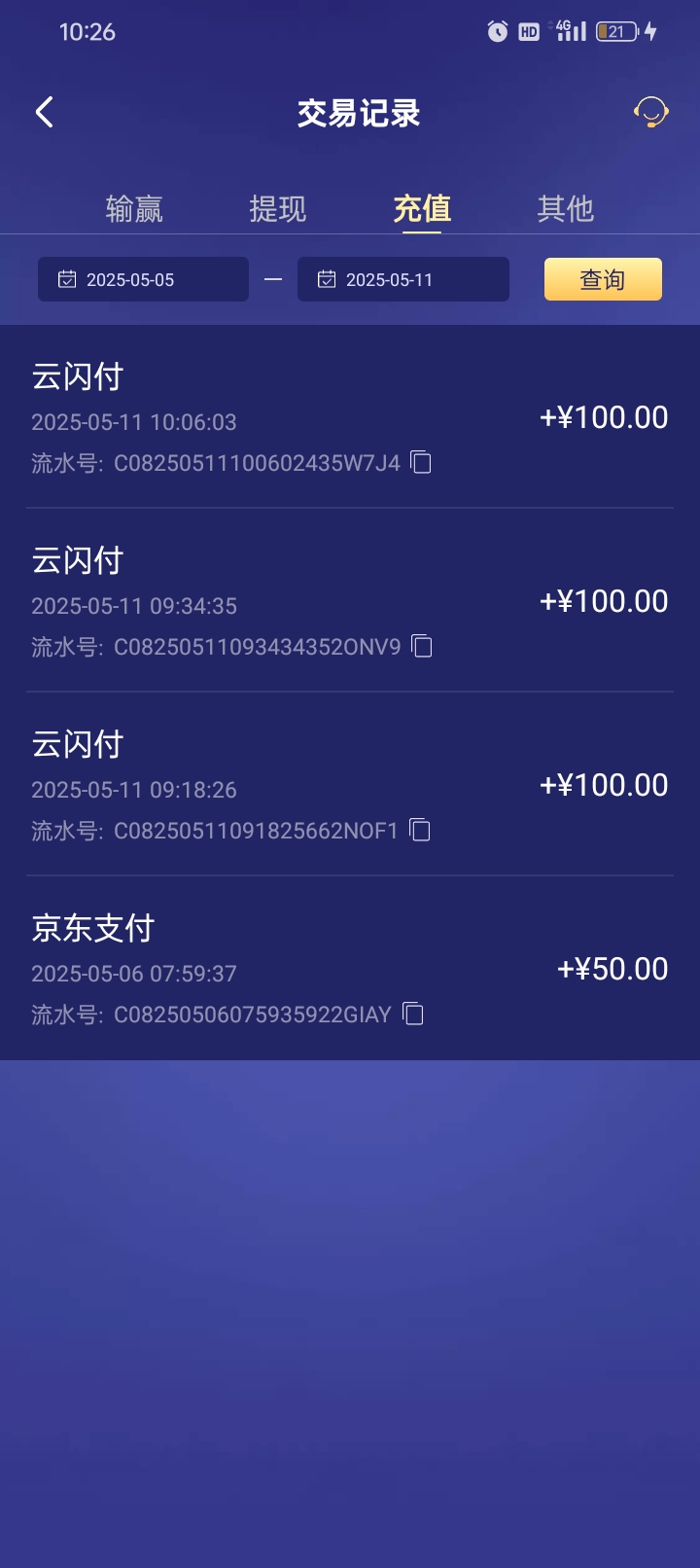700x1568 pixels.
Task: Tap the 4G signal indicator
Action: (x=572, y=31)
